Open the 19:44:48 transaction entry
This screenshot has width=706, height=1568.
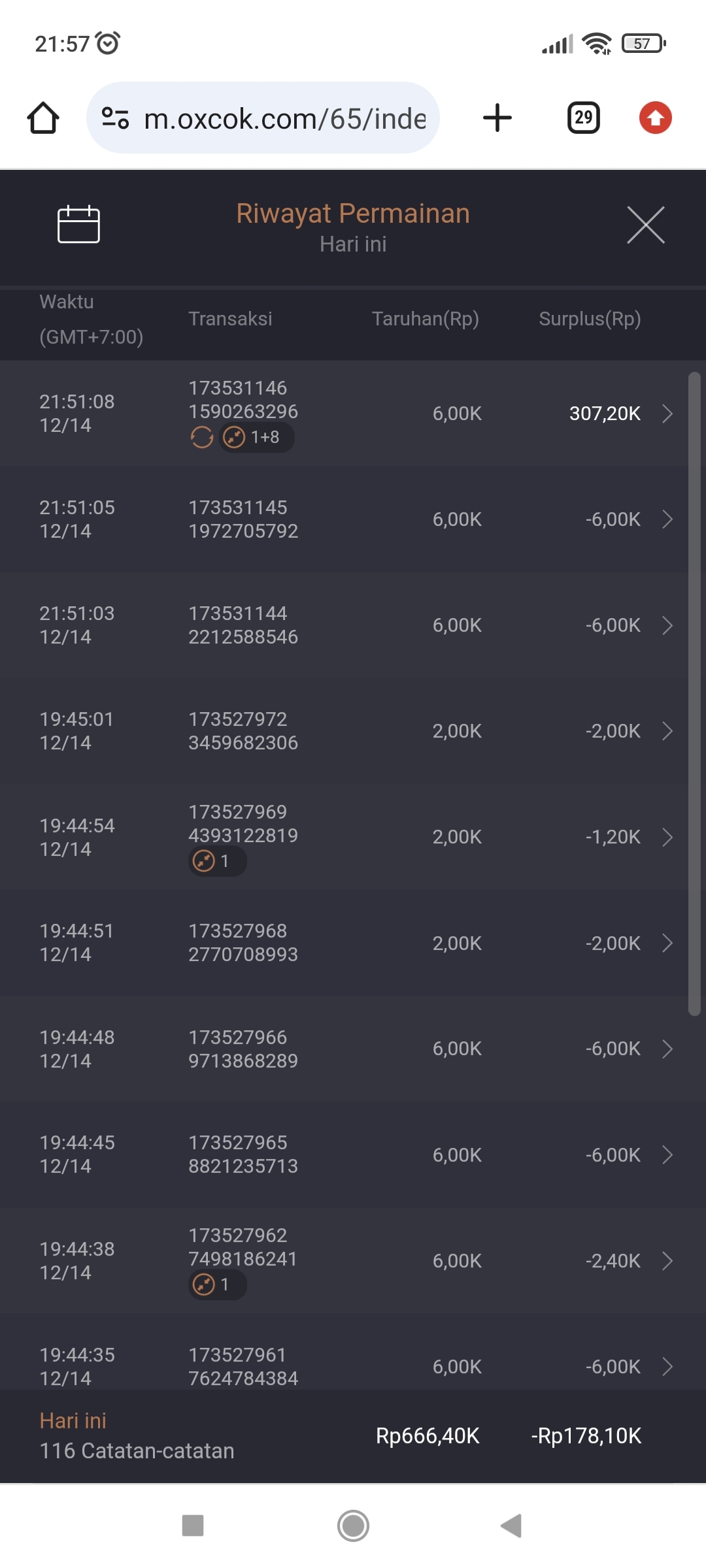pyautogui.click(x=667, y=1049)
